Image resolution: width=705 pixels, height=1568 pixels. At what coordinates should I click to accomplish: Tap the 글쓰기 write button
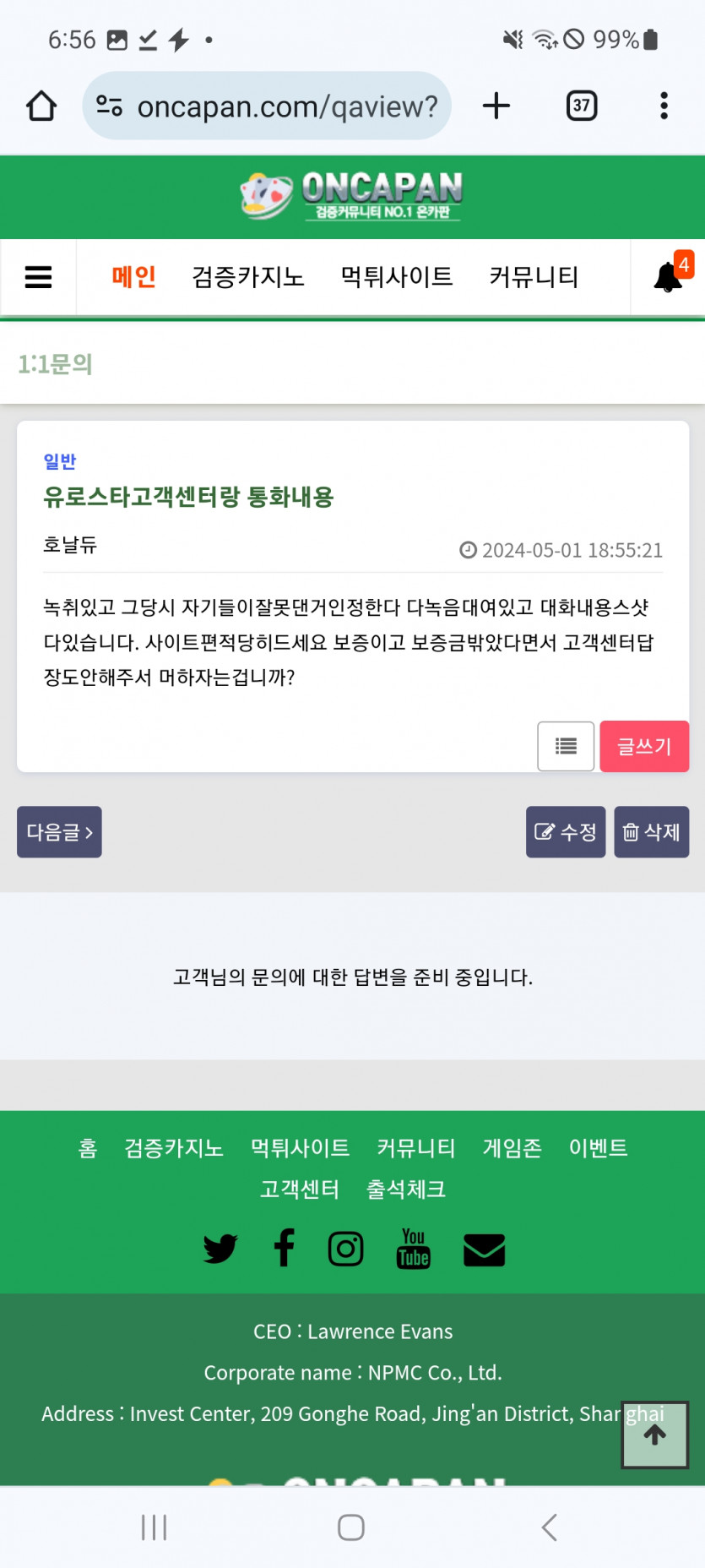(644, 746)
